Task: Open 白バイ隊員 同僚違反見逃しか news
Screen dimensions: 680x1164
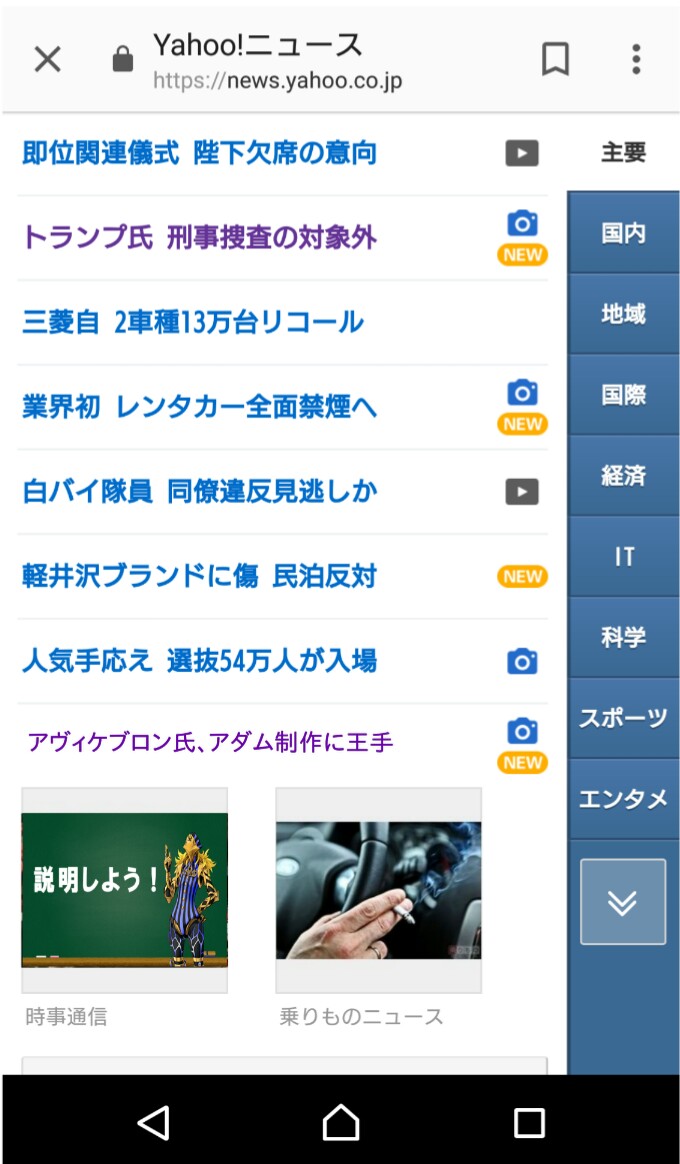Action: pos(199,492)
